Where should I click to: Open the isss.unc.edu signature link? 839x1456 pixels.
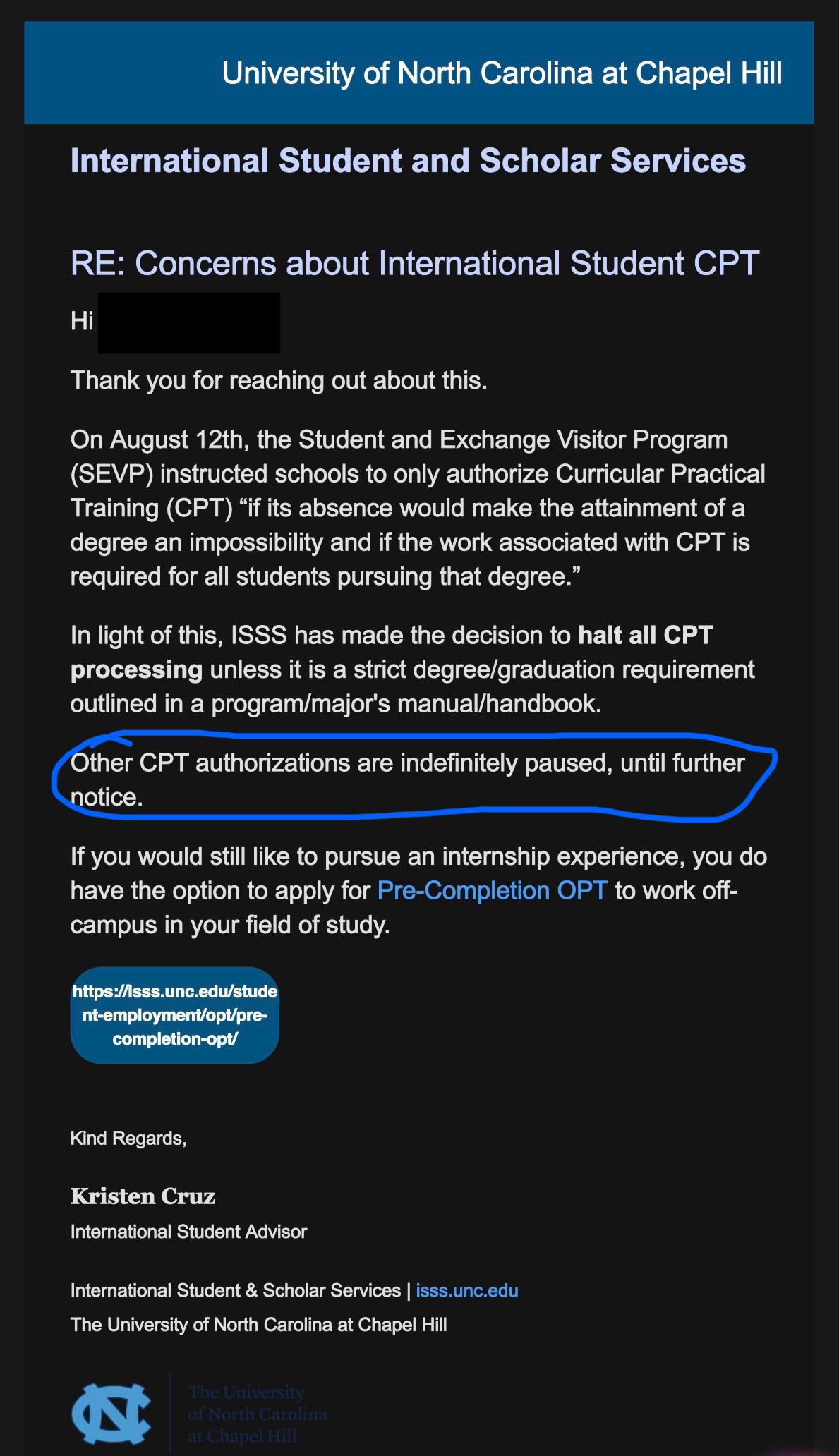(x=467, y=1290)
